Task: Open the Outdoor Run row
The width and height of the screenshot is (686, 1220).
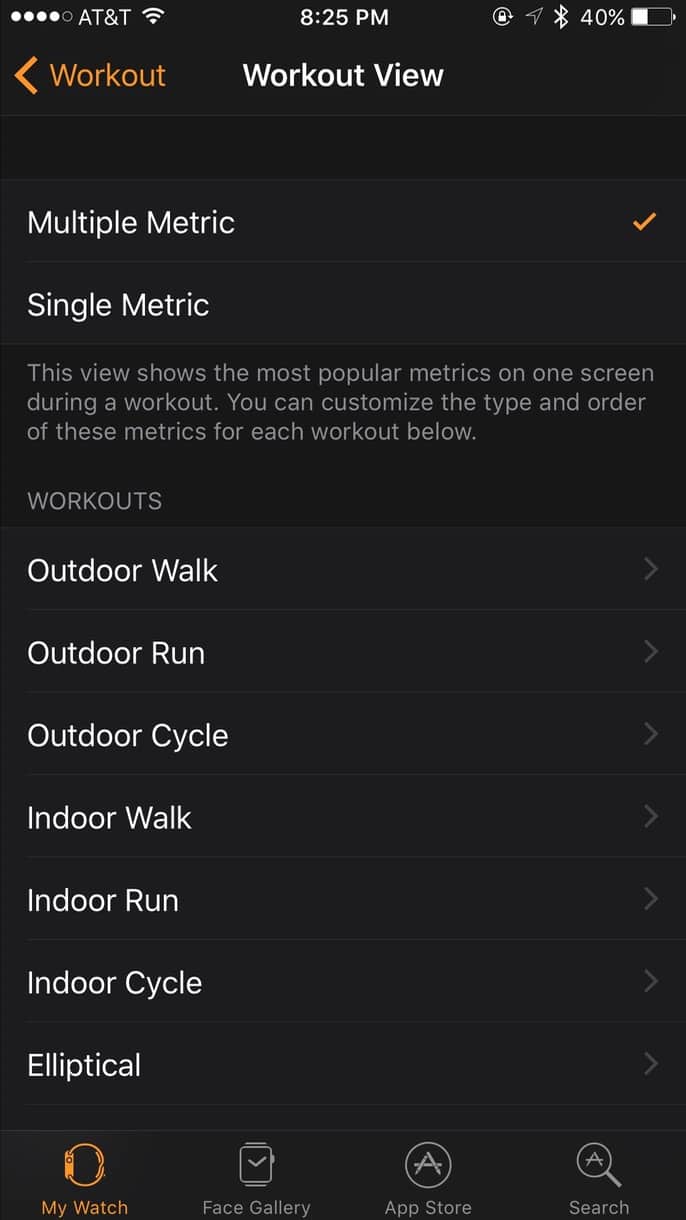Action: pos(343,653)
